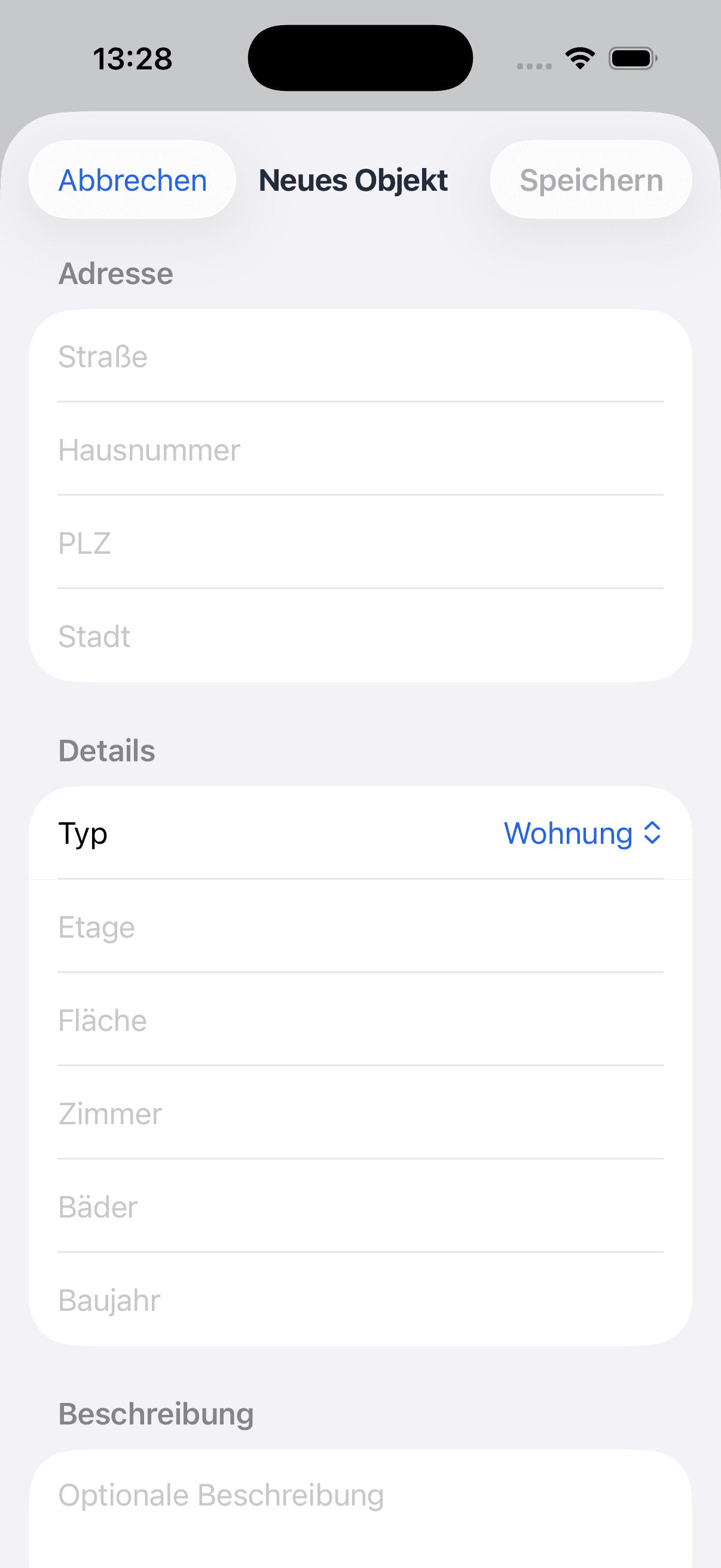Tap the battery indicator
Screen dimensions: 721x1568
tap(631, 57)
